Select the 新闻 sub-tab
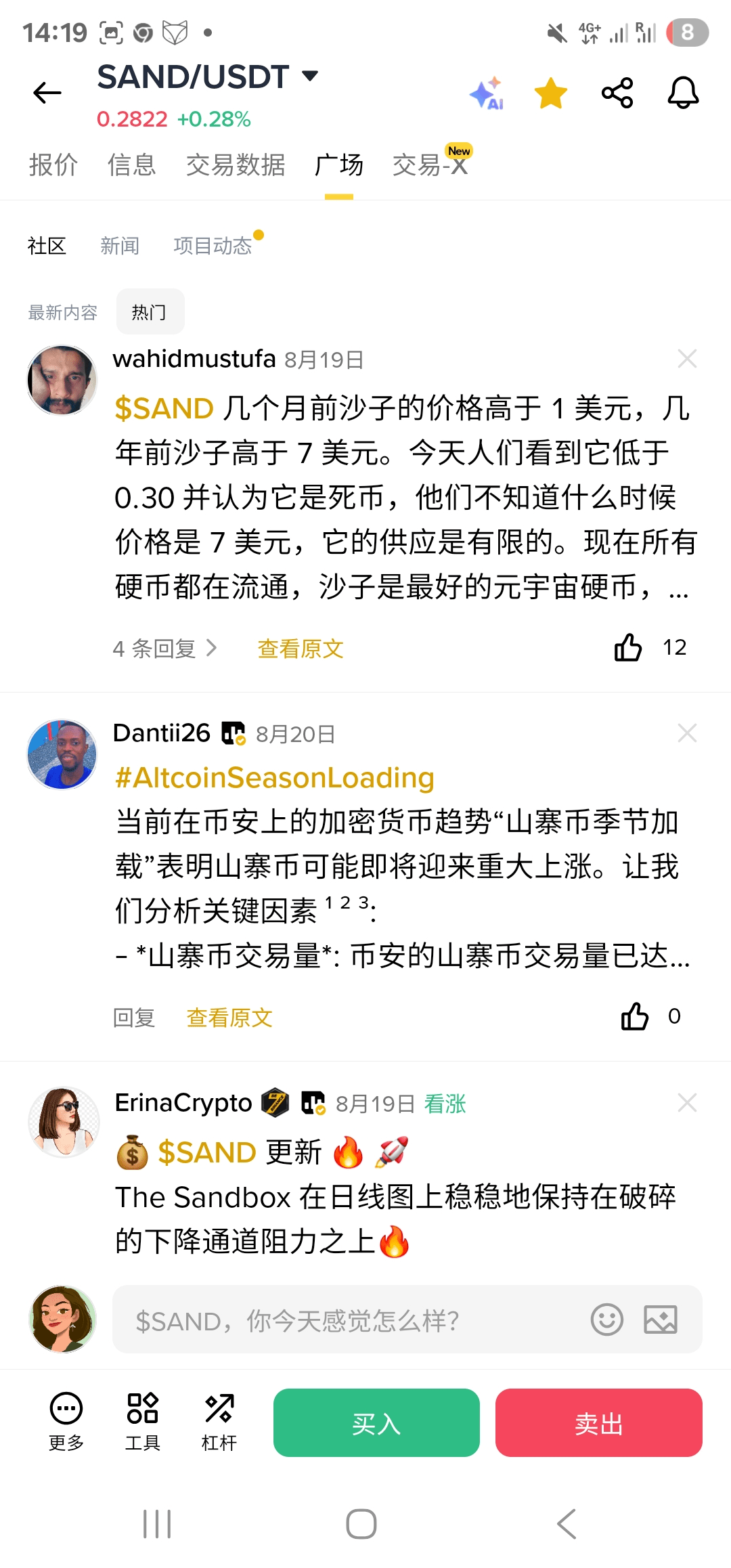Screen dimensions: 731x1568 click(x=120, y=245)
